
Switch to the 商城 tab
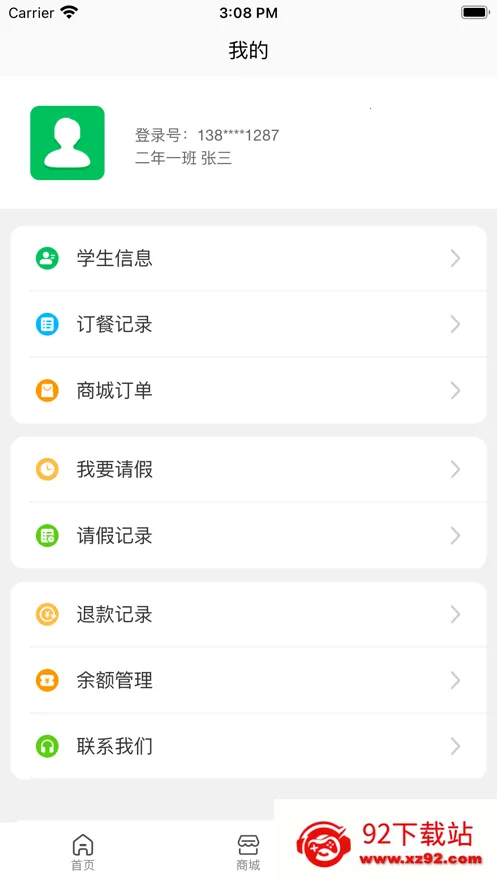[x=248, y=852]
